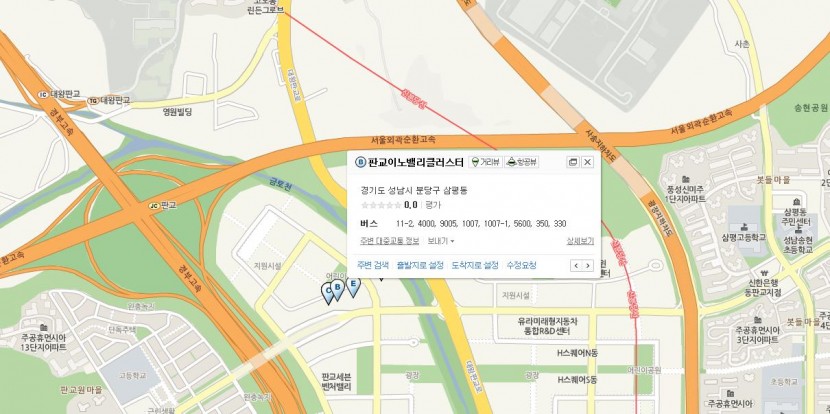Image resolution: width=830 pixels, height=414 pixels.
Task: Expand the 보내기 dropdown
Action: click(x=441, y=241)
